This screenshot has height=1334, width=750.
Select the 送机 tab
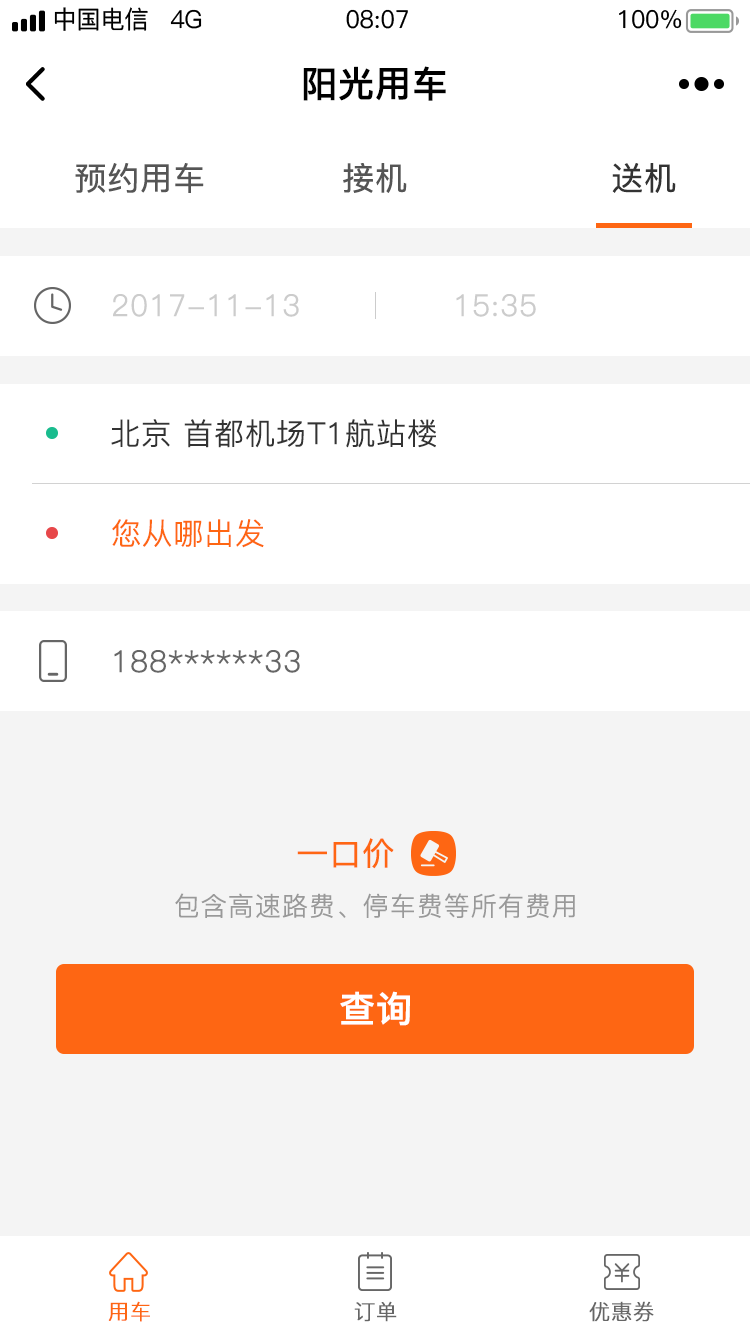click(x=644, y=178)
